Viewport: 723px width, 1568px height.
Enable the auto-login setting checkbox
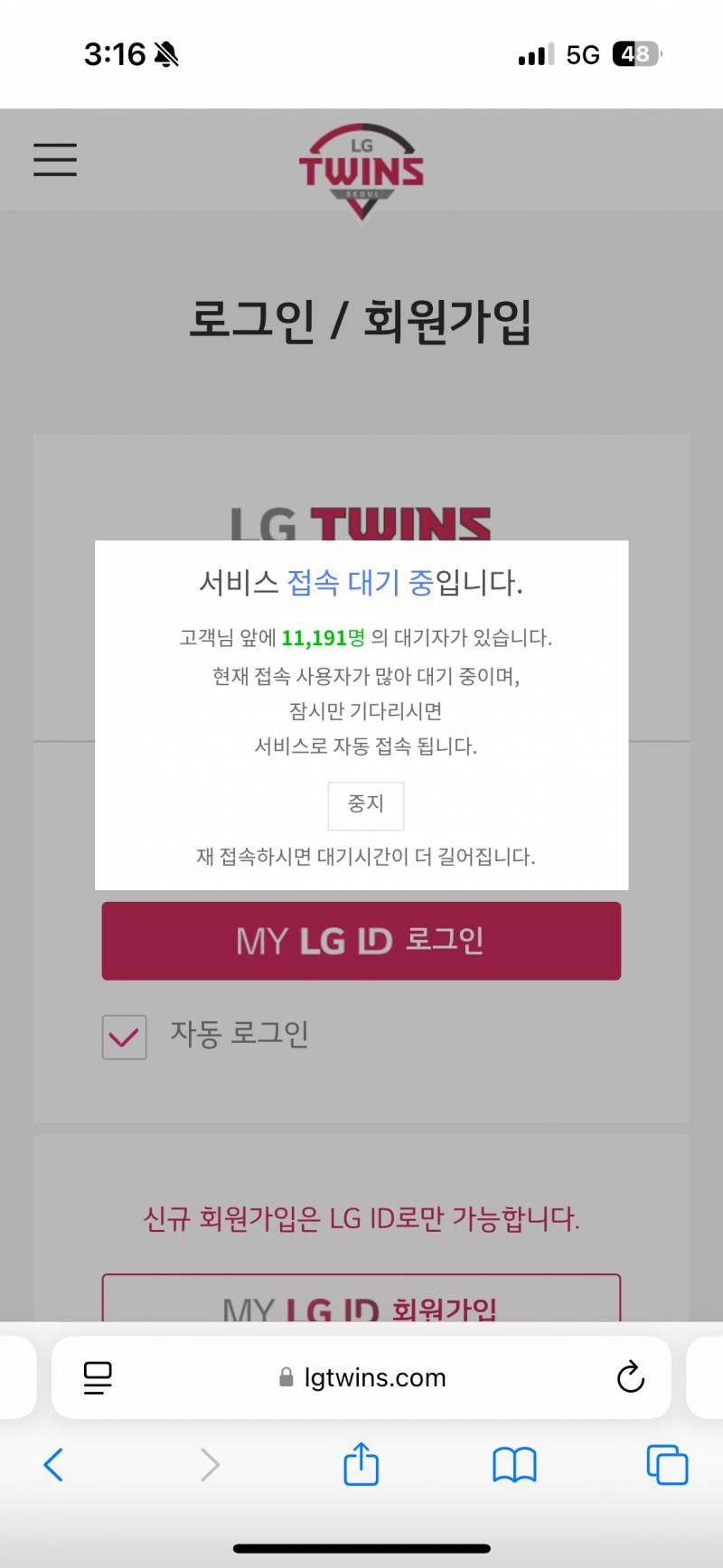124,1037
